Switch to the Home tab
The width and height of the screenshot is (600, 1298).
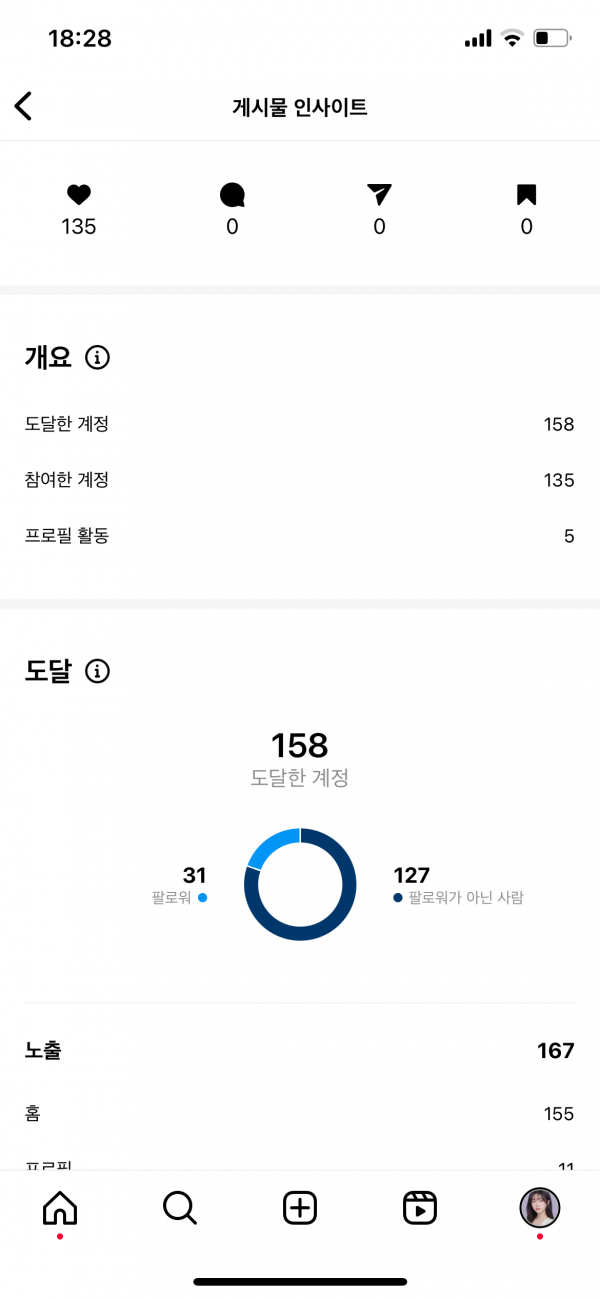click(60, 1208)
